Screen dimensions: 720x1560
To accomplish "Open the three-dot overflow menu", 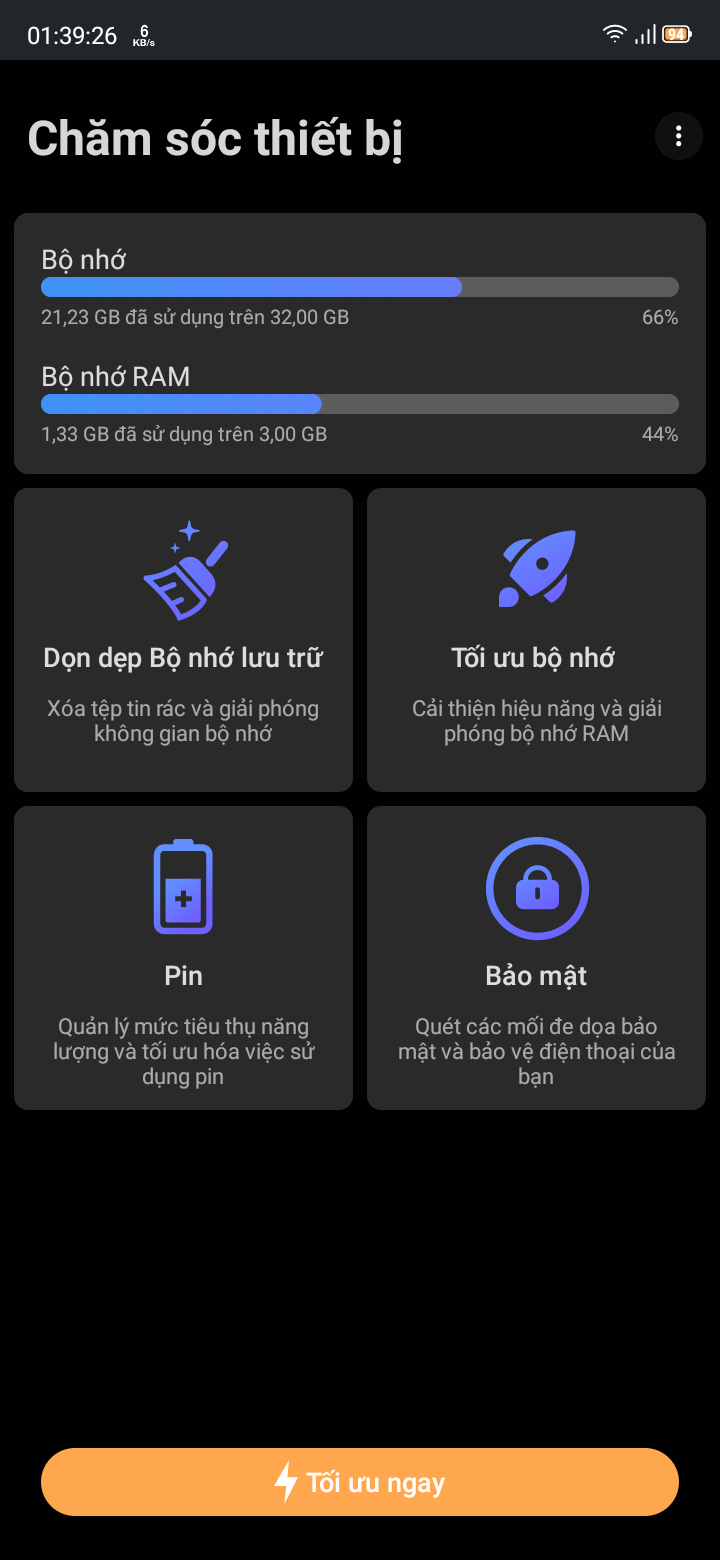I will (x=679, y=136).
